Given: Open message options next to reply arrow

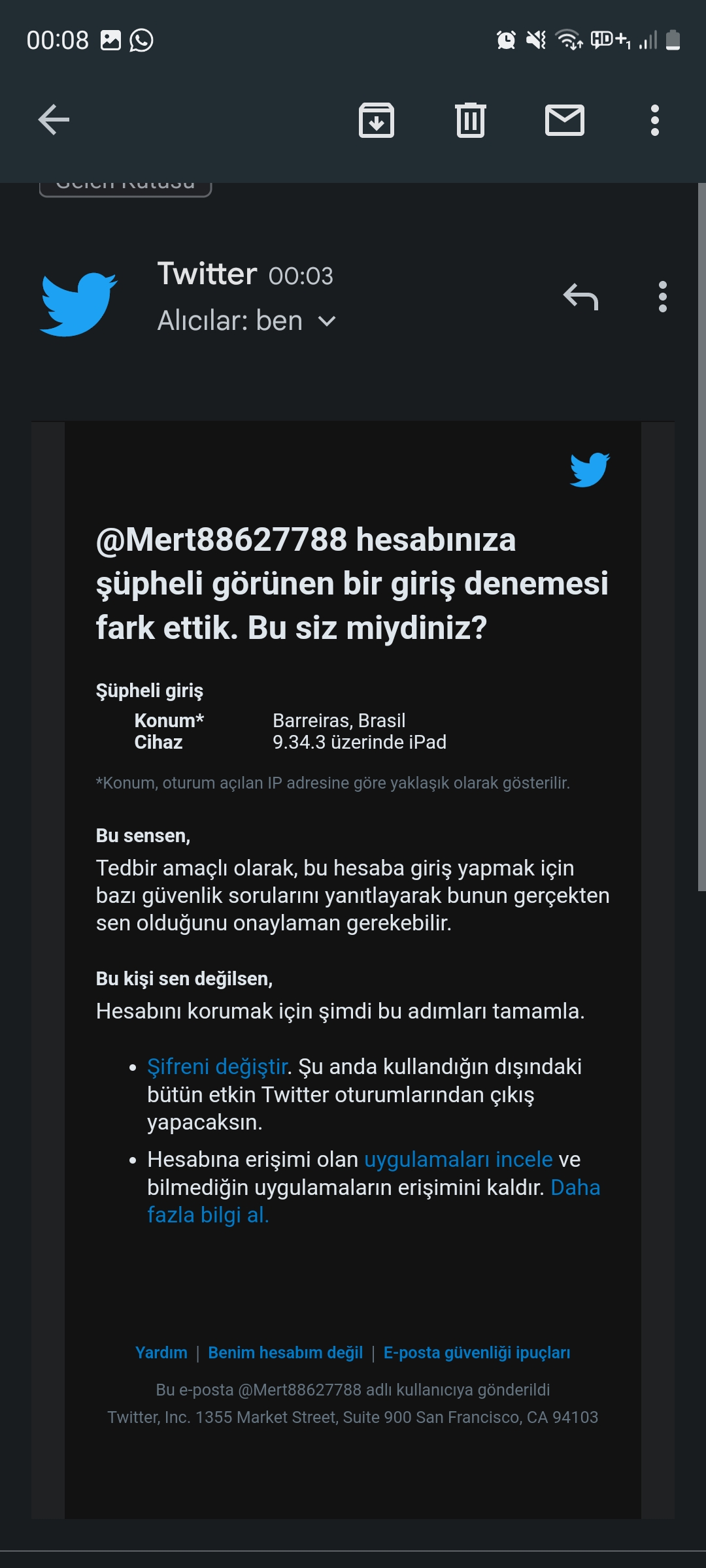Looking at the screenshot, I should (x=662, y=297).
